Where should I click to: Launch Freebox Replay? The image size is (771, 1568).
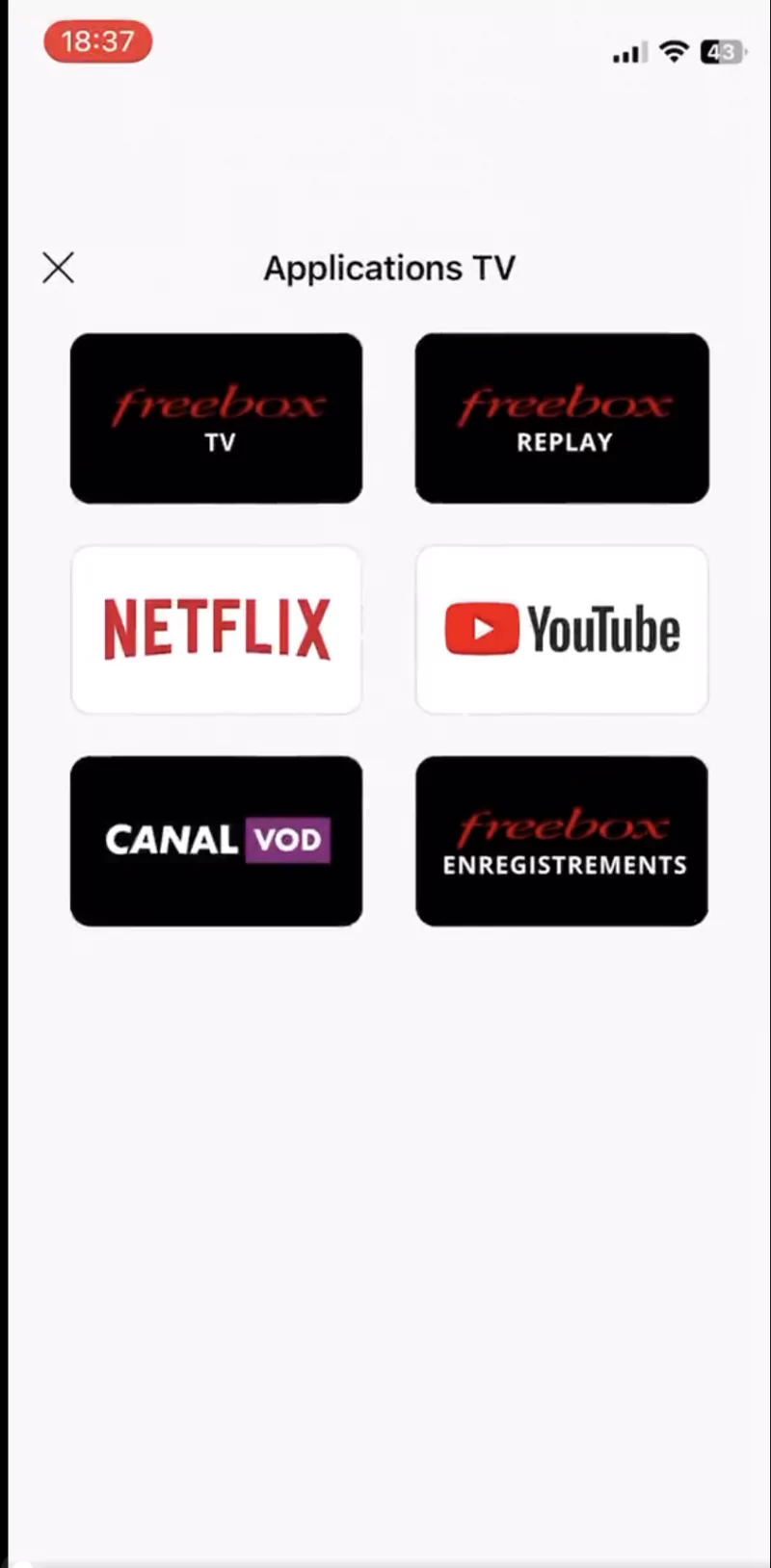point(562,418)
